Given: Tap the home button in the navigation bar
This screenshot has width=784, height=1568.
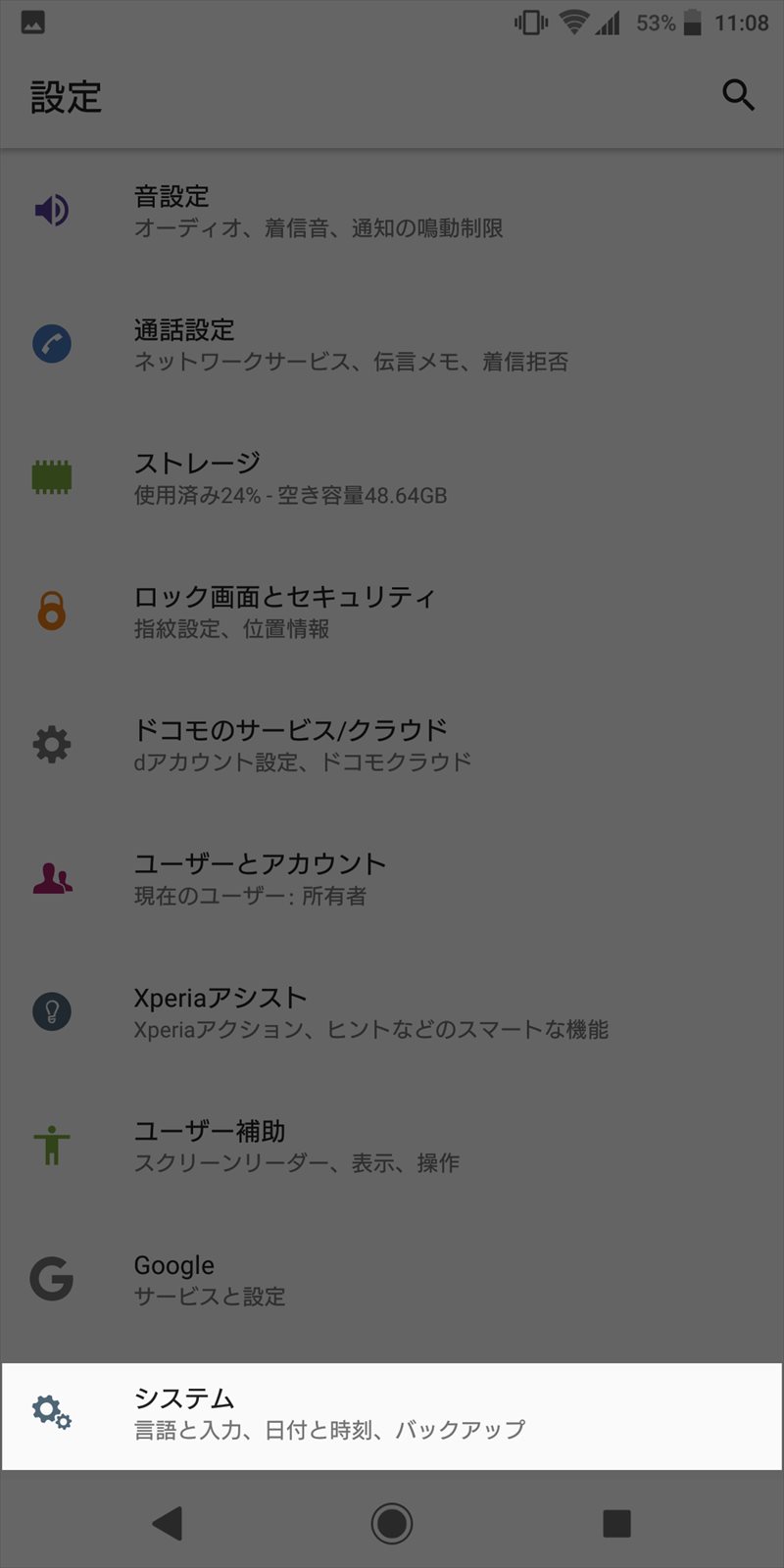Looking at the screenshot, I should [392, 1523].
